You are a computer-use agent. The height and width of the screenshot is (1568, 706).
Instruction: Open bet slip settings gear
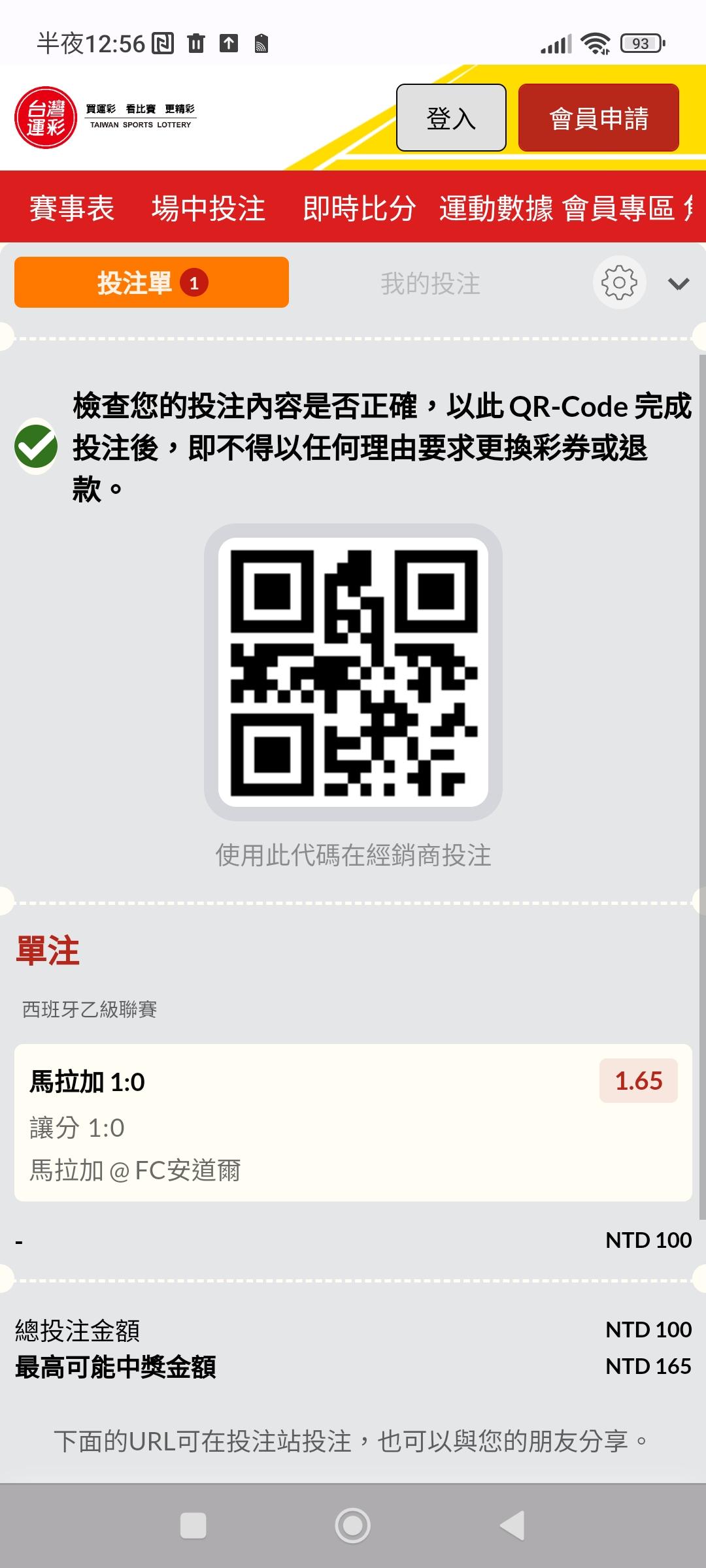619,282
